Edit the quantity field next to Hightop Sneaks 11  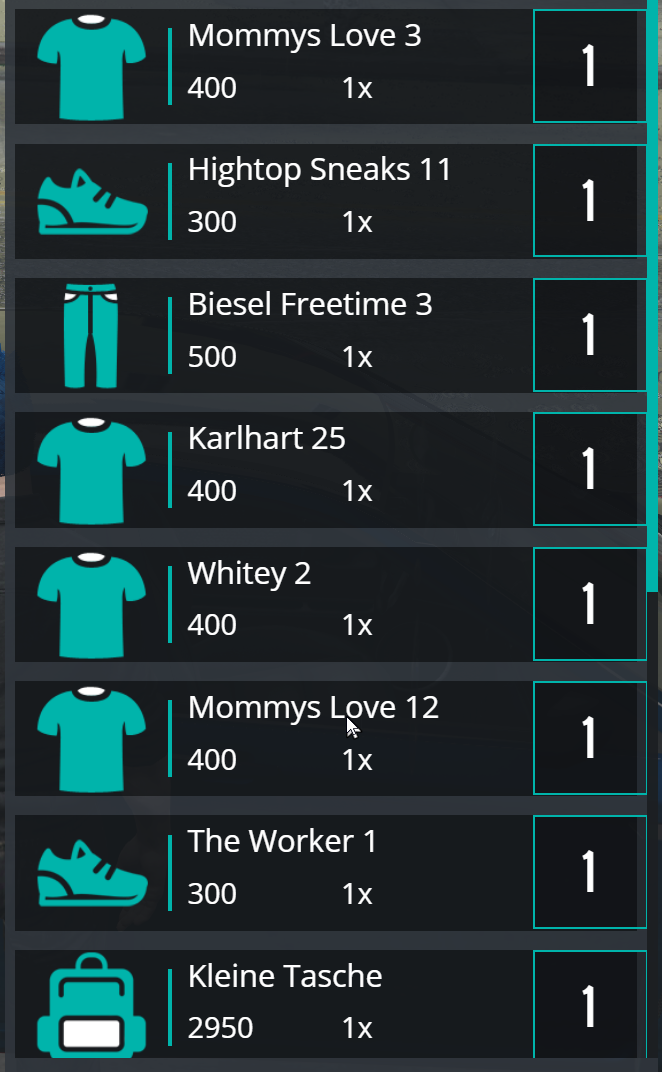pyautogui.click(x=590, y=201)
